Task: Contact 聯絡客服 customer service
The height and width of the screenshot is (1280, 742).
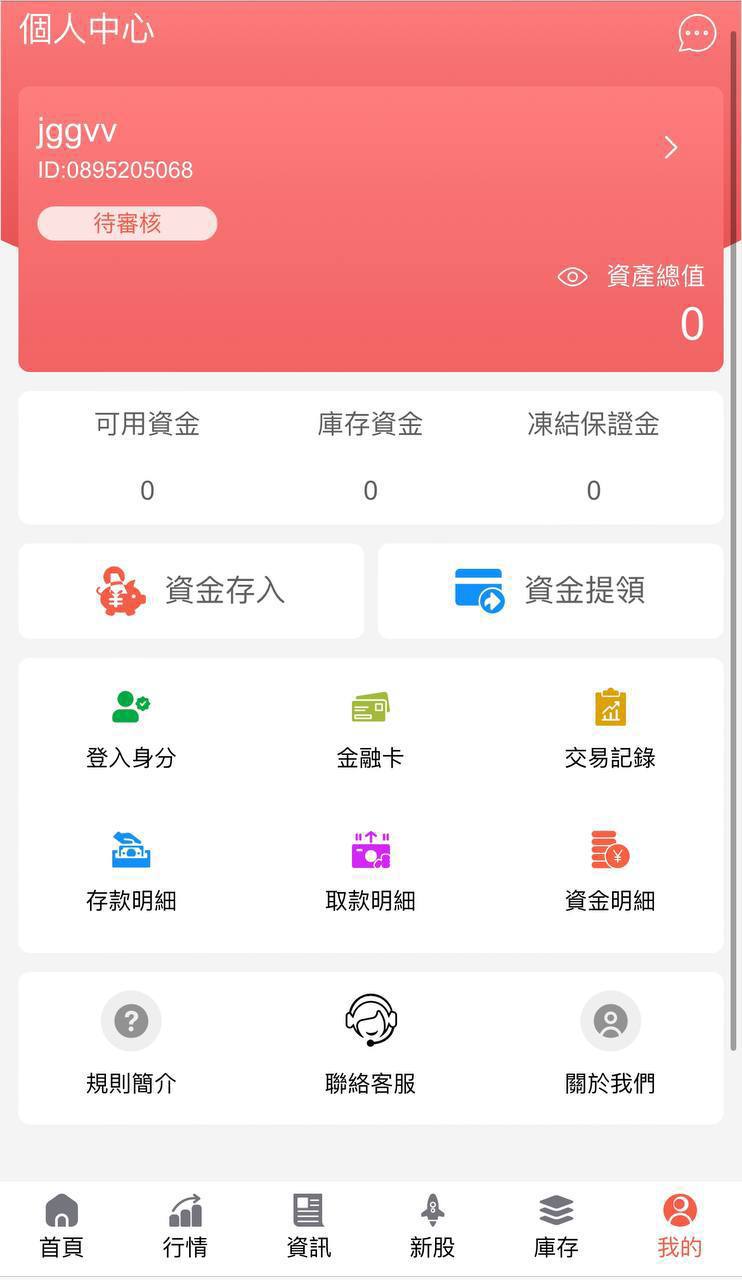Action: tap(370, 1043)
